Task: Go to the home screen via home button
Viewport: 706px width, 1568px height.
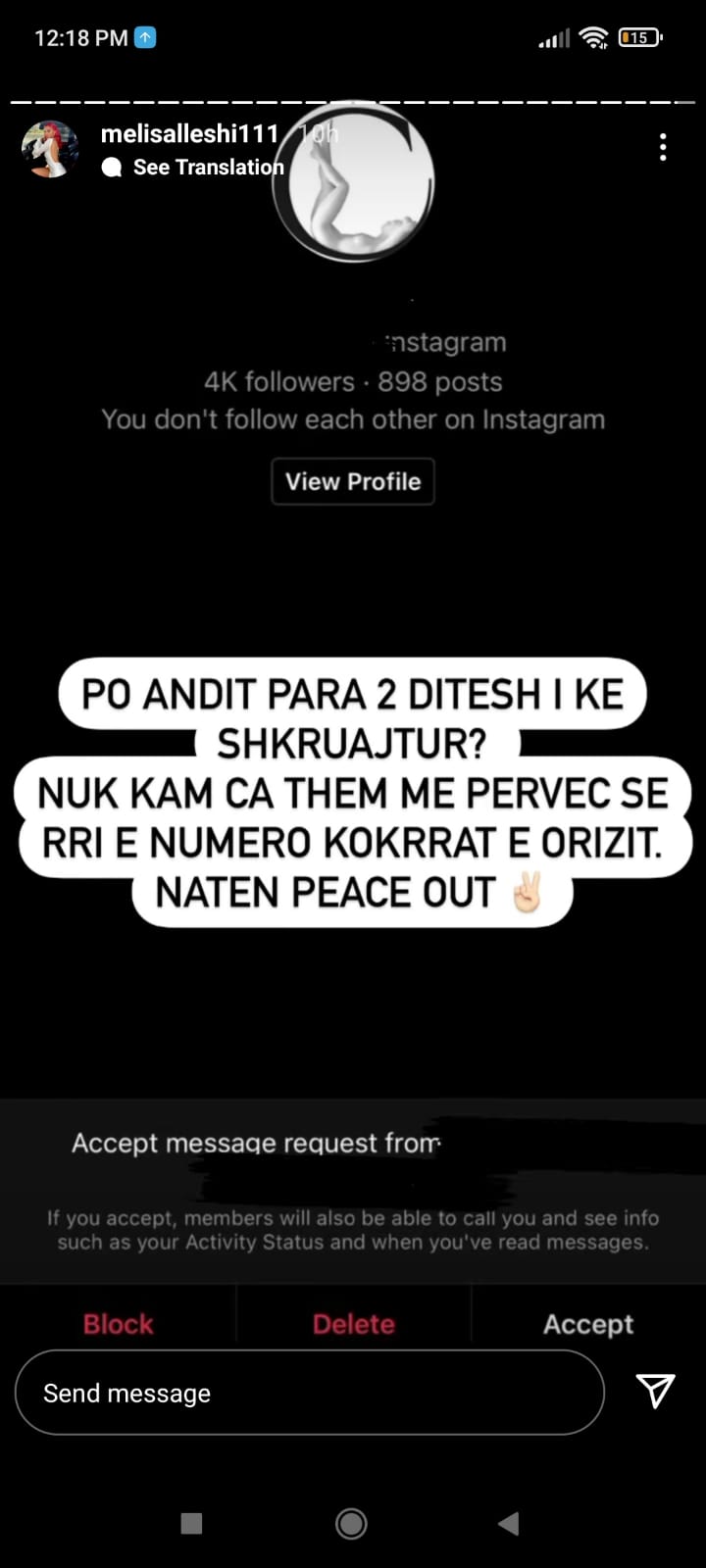Action: [351, 1523]
